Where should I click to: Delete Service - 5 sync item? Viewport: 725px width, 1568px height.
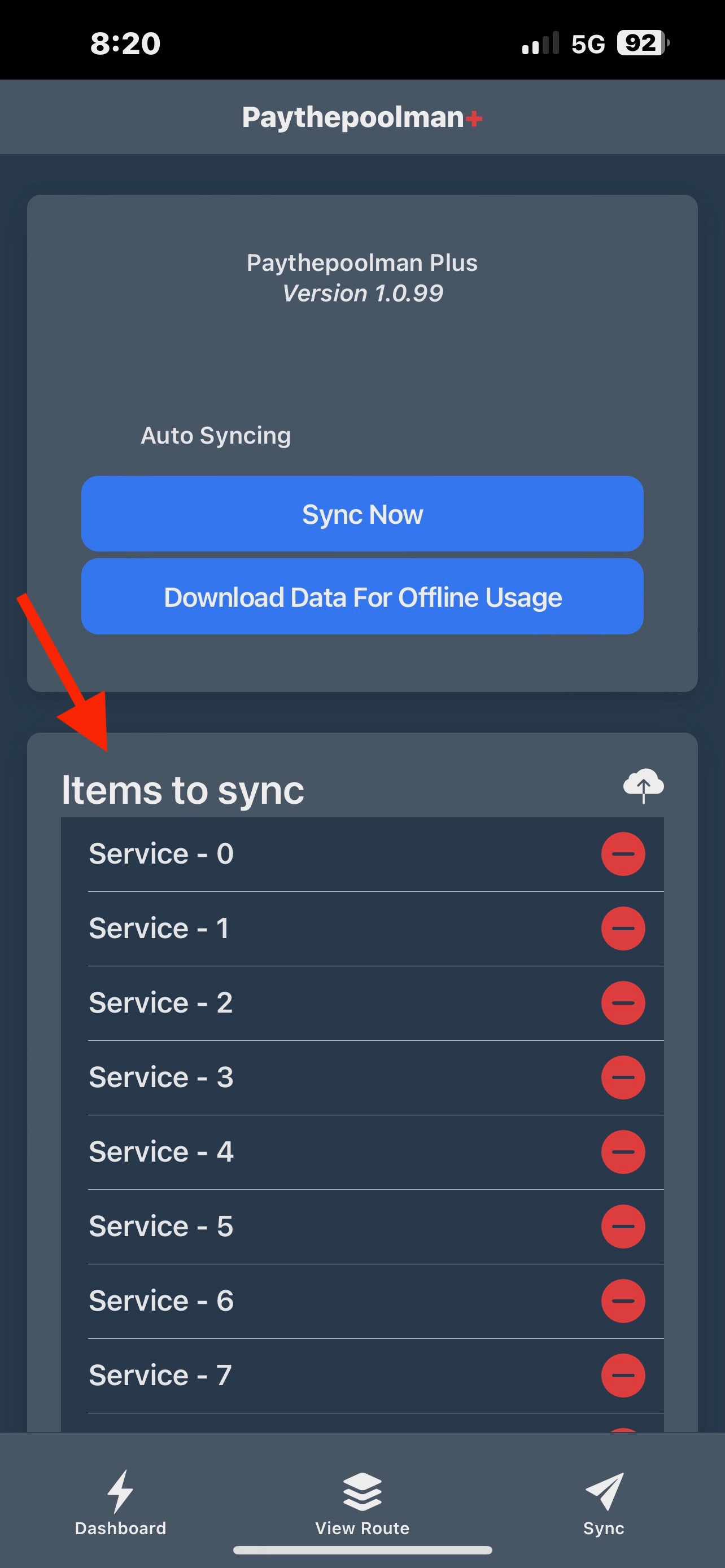pyautogui.click(x=623, y=1227)
